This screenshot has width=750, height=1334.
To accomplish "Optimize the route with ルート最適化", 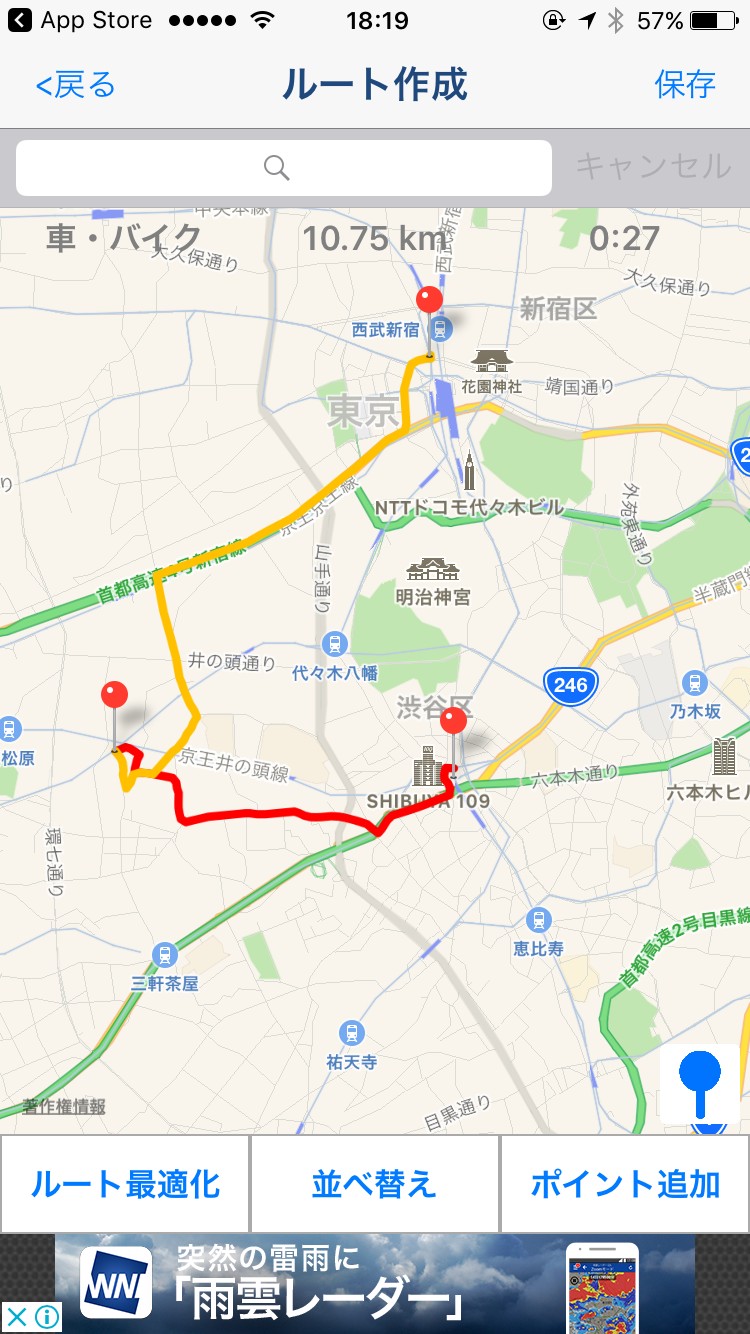I will (125, 1184).
